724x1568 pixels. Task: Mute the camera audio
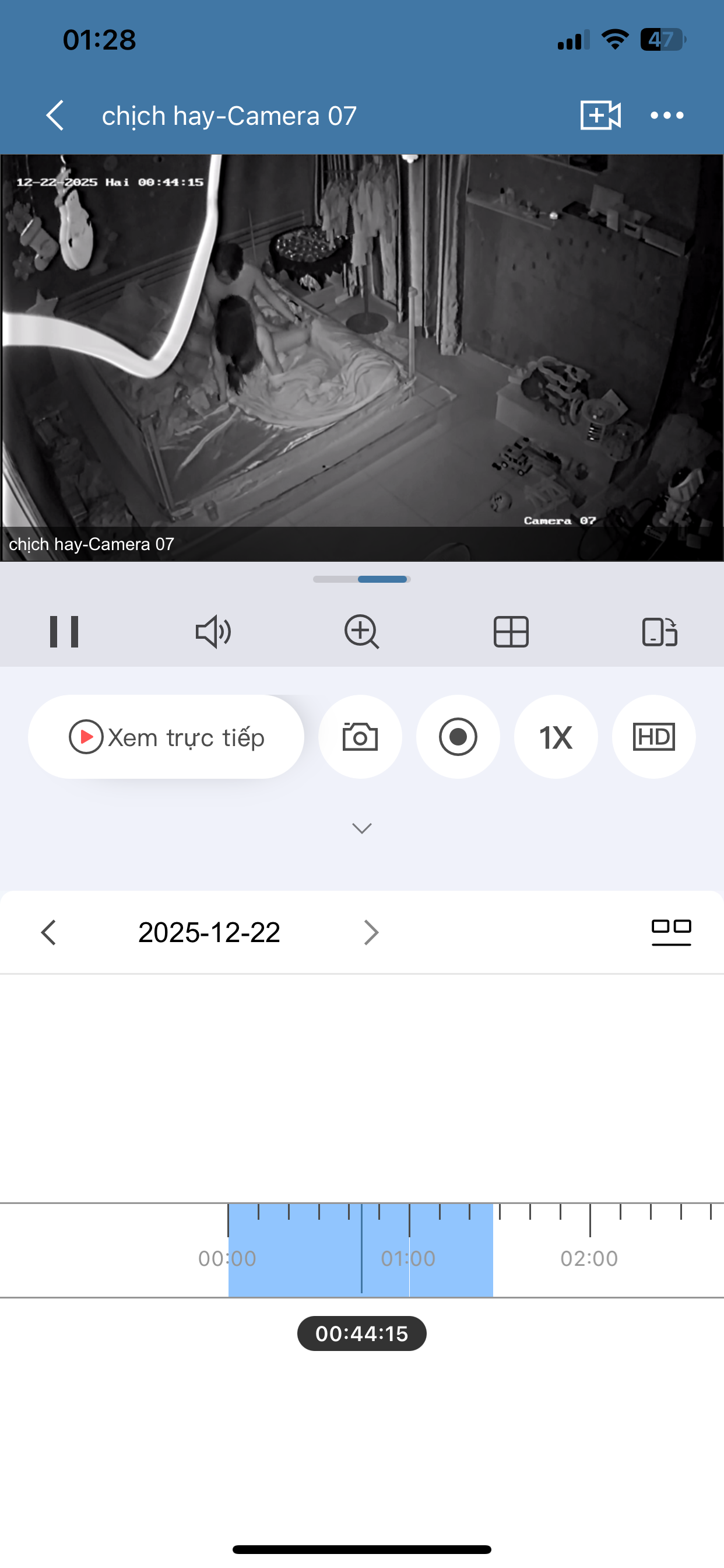[213, 632]
